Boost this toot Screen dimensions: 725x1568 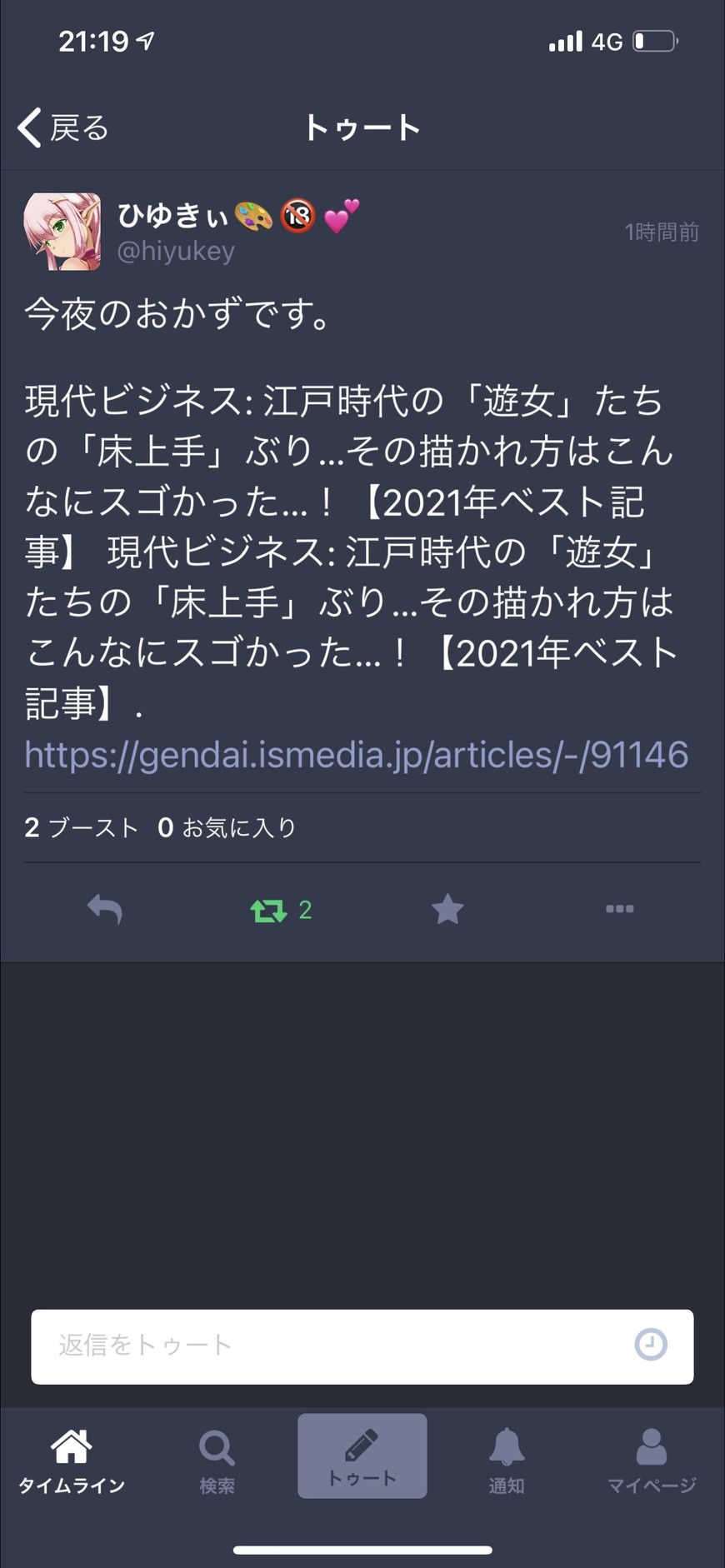coord(269,910)
